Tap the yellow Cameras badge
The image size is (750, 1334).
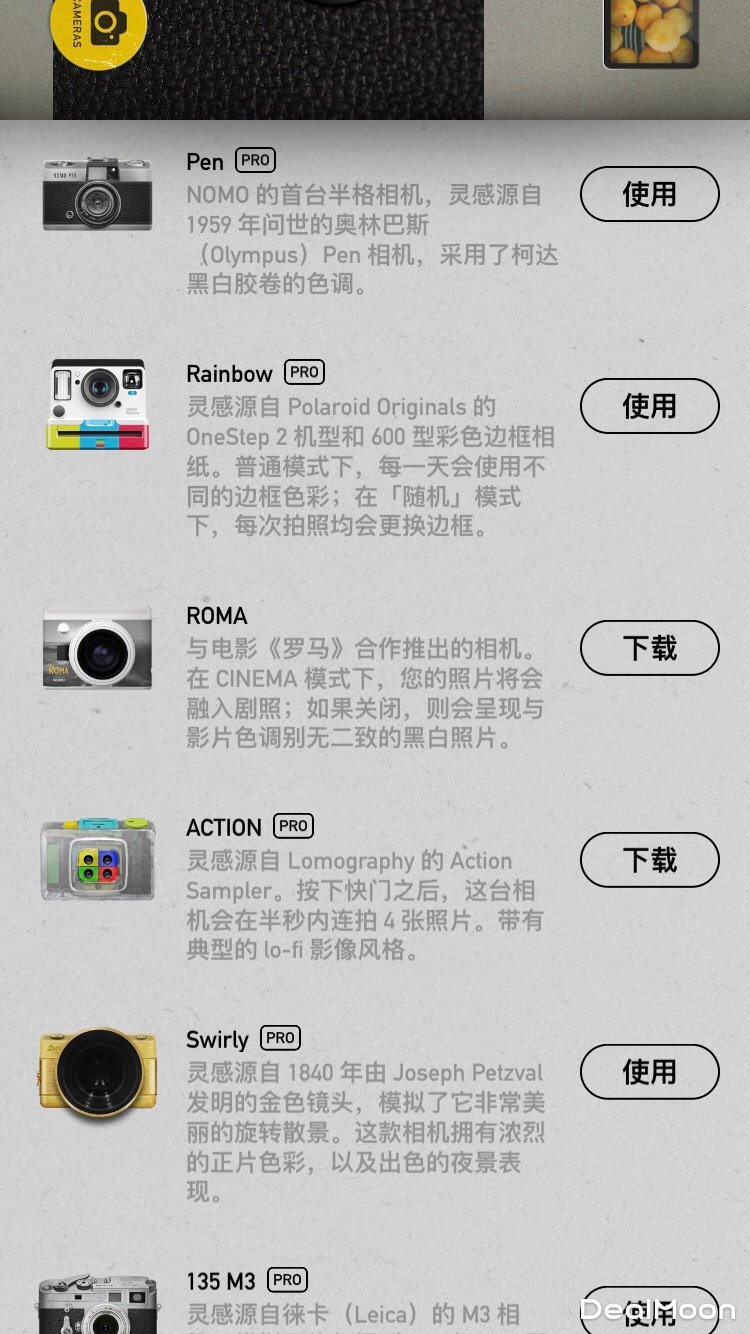point(98,27)
